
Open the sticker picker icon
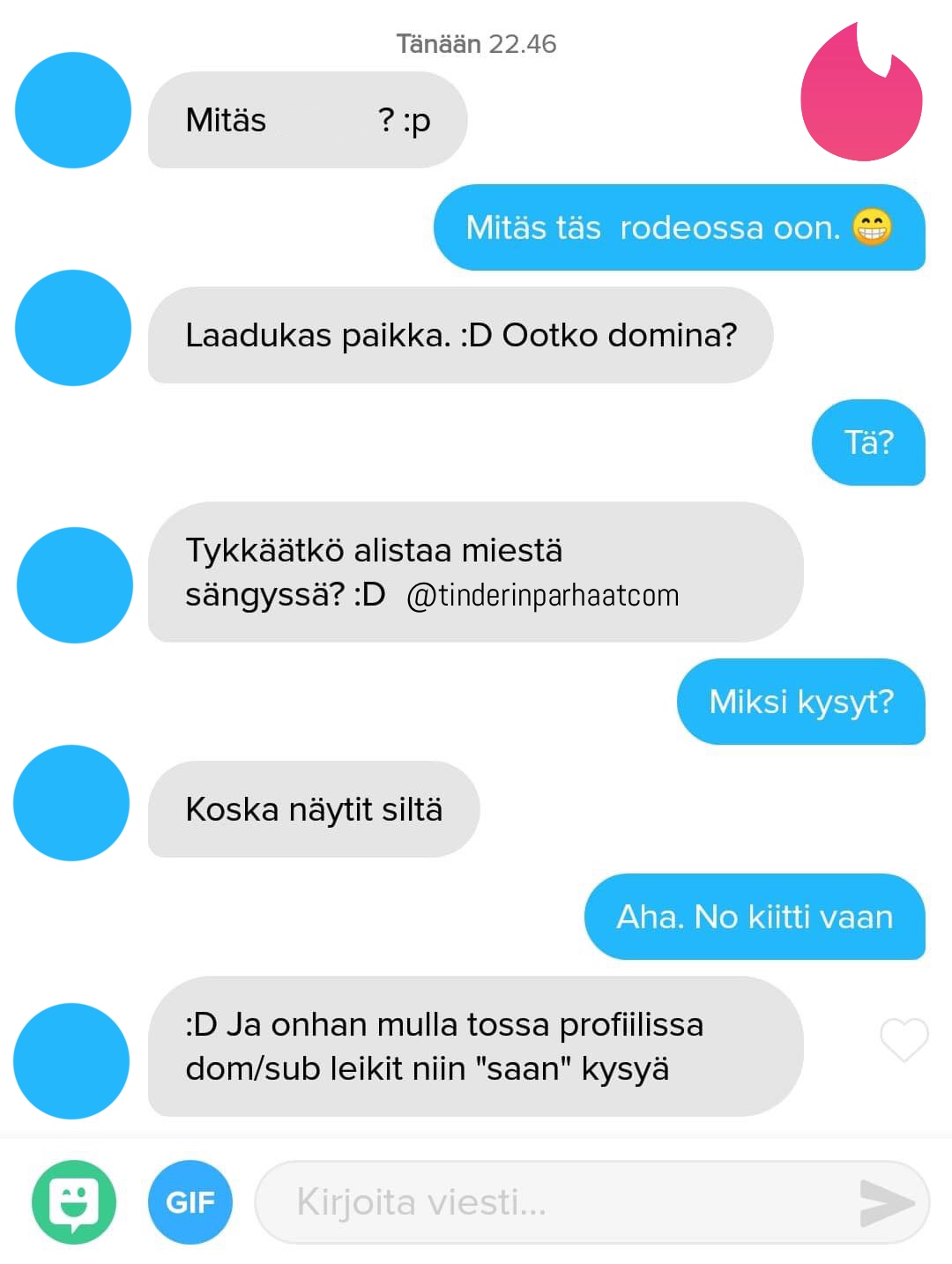click(x=74, y=1202)
